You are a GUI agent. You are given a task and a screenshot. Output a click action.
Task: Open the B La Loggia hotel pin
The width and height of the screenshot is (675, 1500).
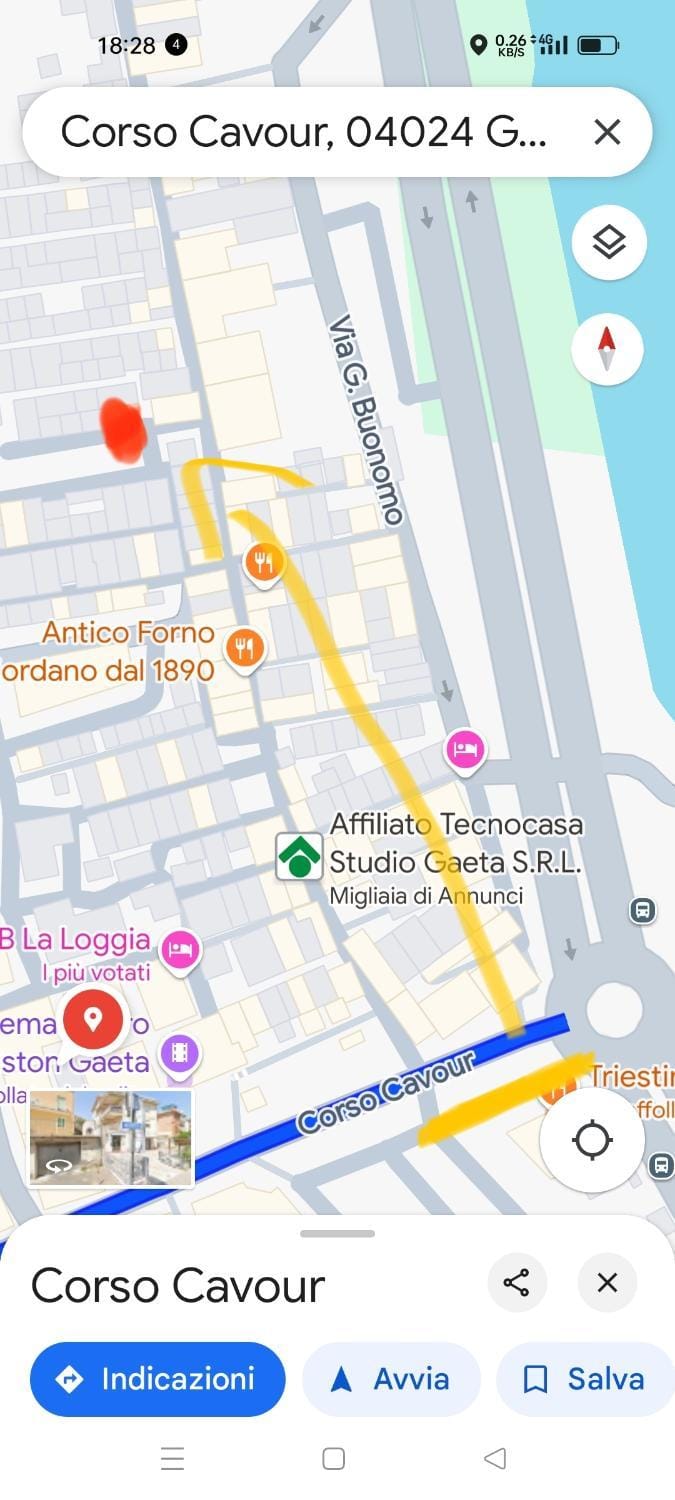point(180,947)
